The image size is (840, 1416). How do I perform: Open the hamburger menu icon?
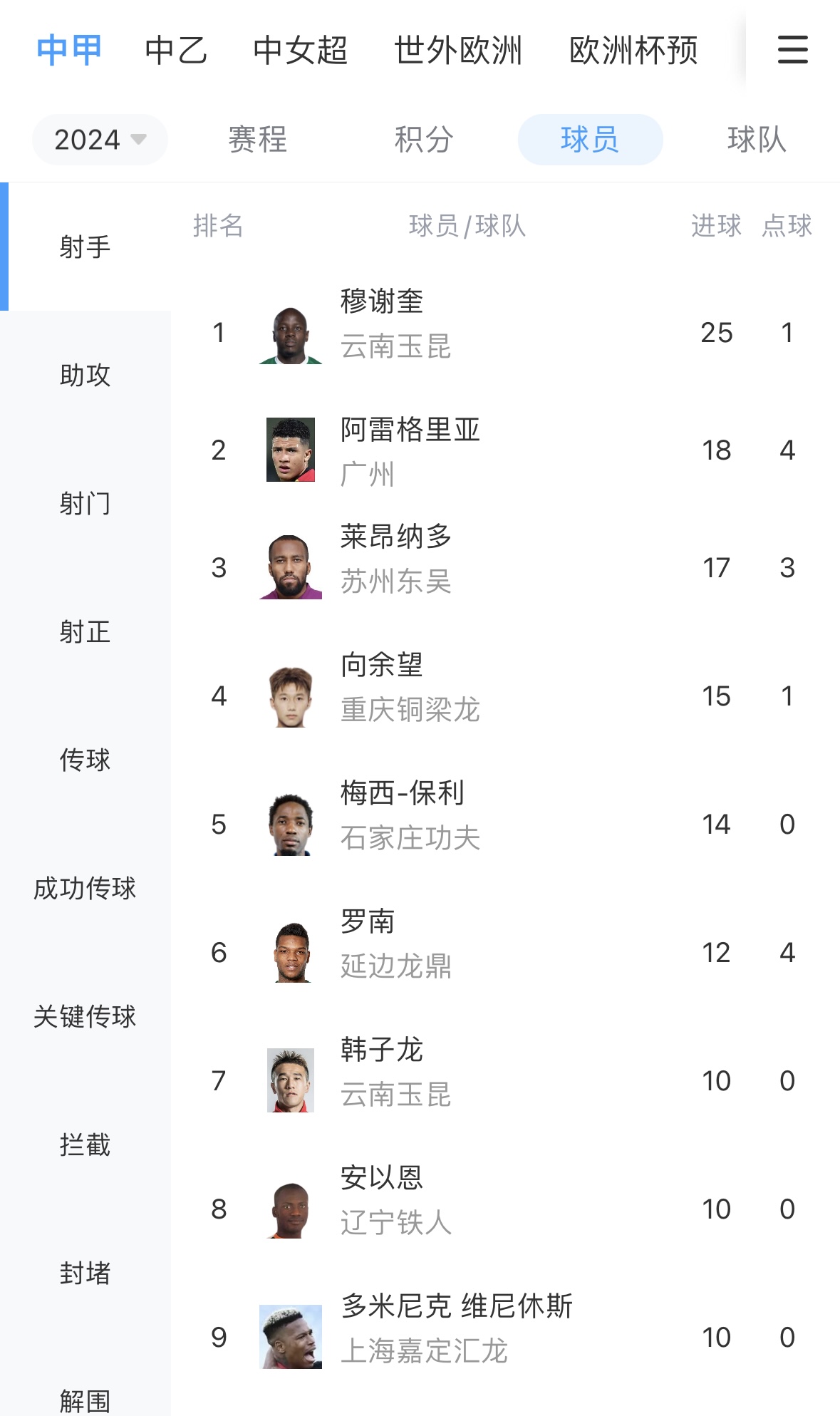pyautogui.click(x=792, y=50)
